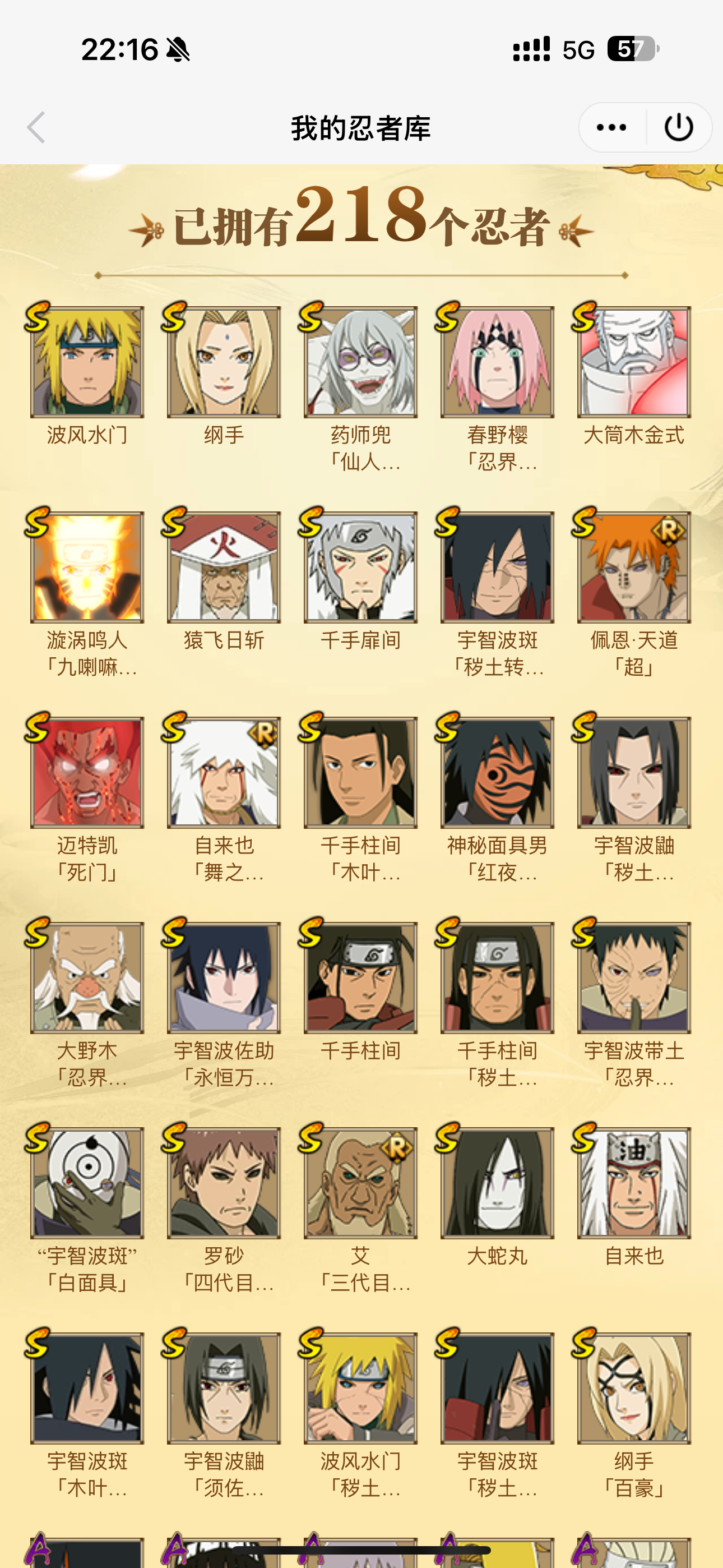723x1568 pixels.
Task: Open the 大野木 ninja card
Action: click(x=87, y=977)
